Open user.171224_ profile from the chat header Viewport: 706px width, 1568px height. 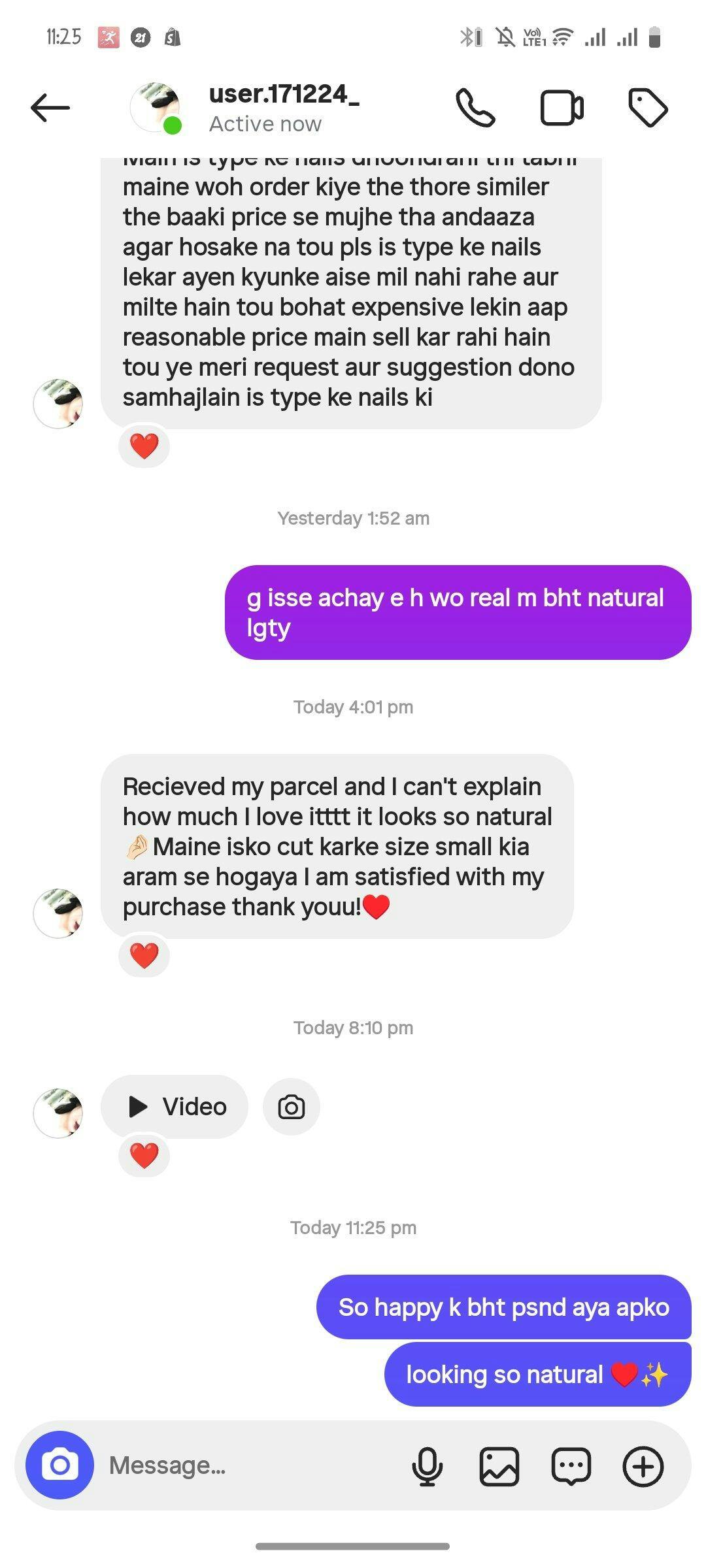283,107
